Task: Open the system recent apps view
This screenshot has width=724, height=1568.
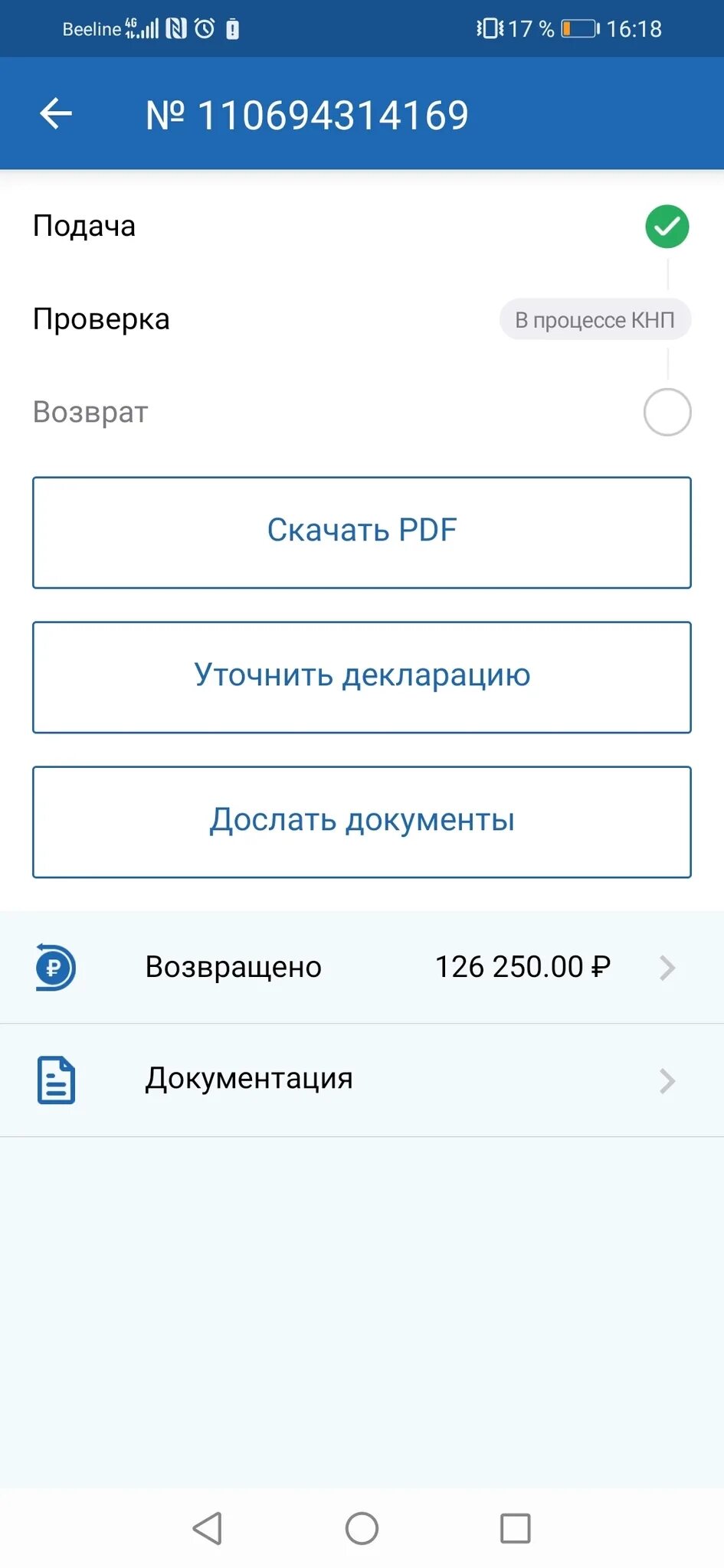Action: tap(516, 1528)
